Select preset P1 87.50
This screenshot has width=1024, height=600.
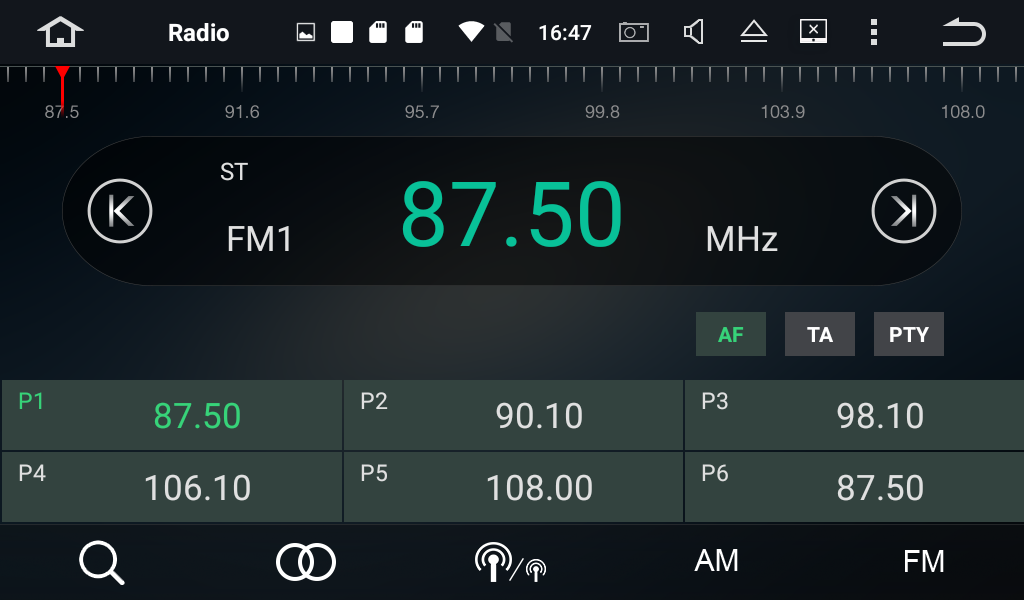pos(172,415)
